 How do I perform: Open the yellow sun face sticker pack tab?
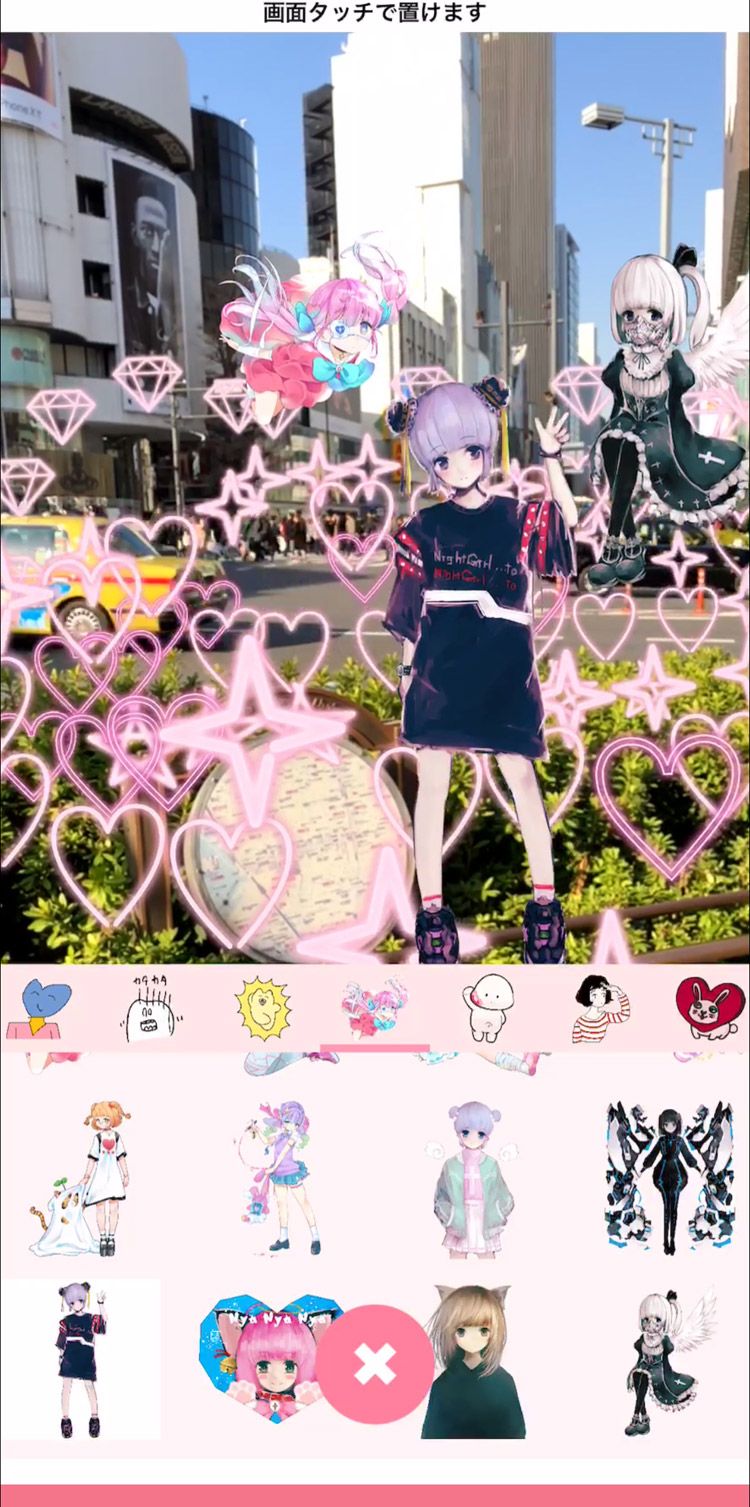pos(263,1010)
